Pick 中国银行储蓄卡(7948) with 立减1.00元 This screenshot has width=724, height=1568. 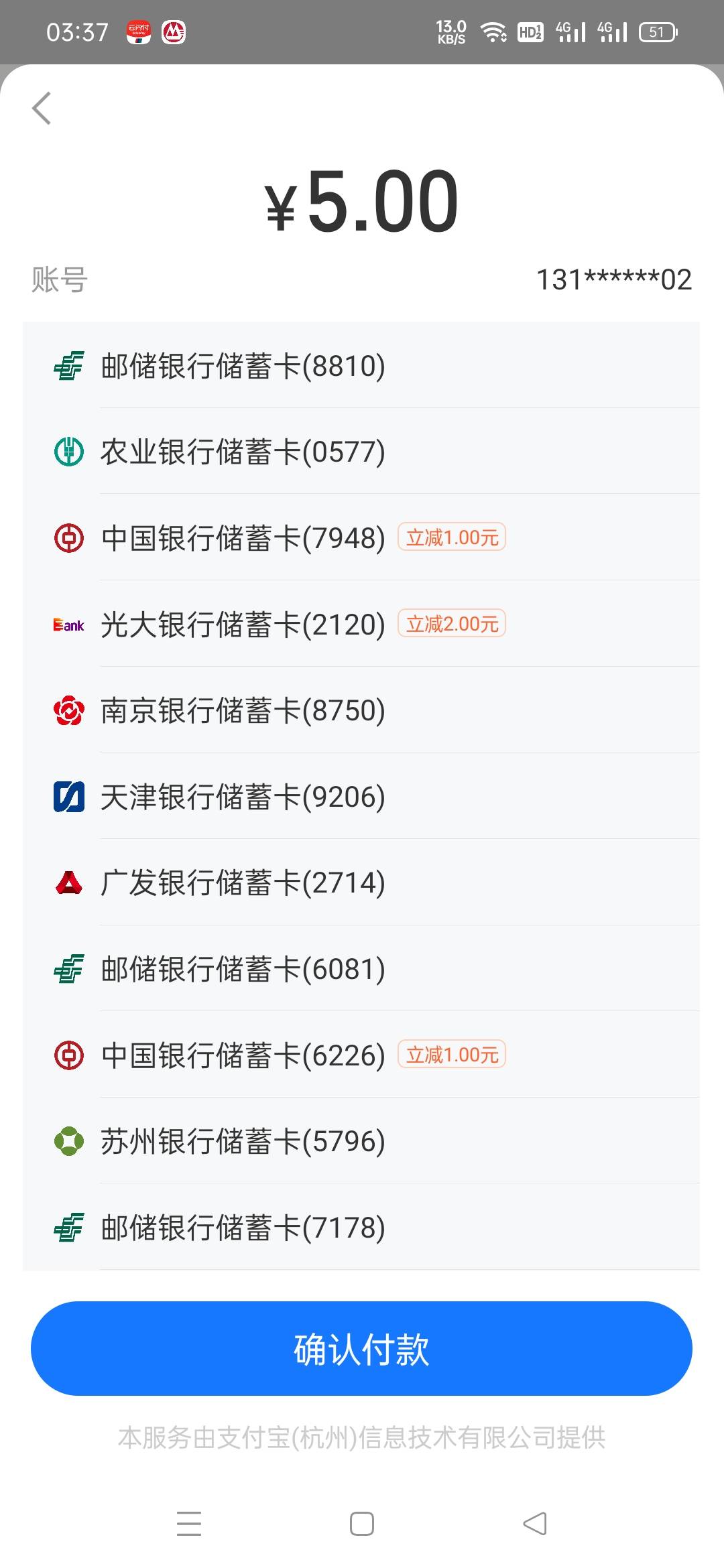pyautogui.click(x=361, y=537)
